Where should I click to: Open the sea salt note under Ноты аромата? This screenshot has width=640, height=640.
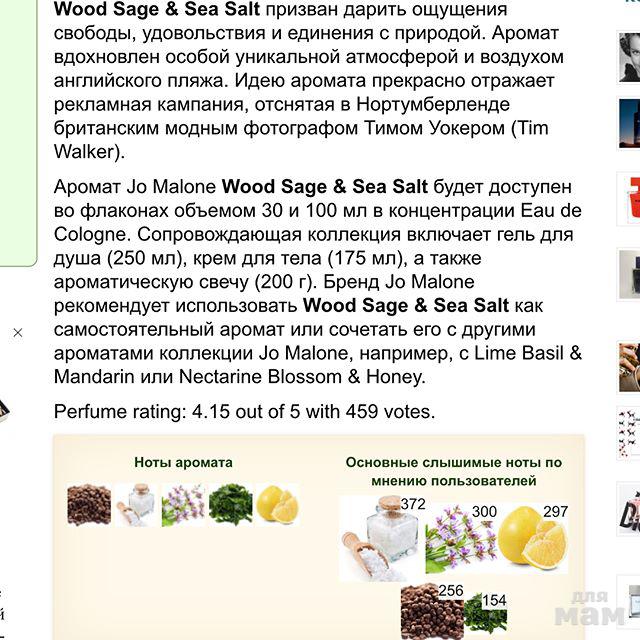(x=135, y=505)
